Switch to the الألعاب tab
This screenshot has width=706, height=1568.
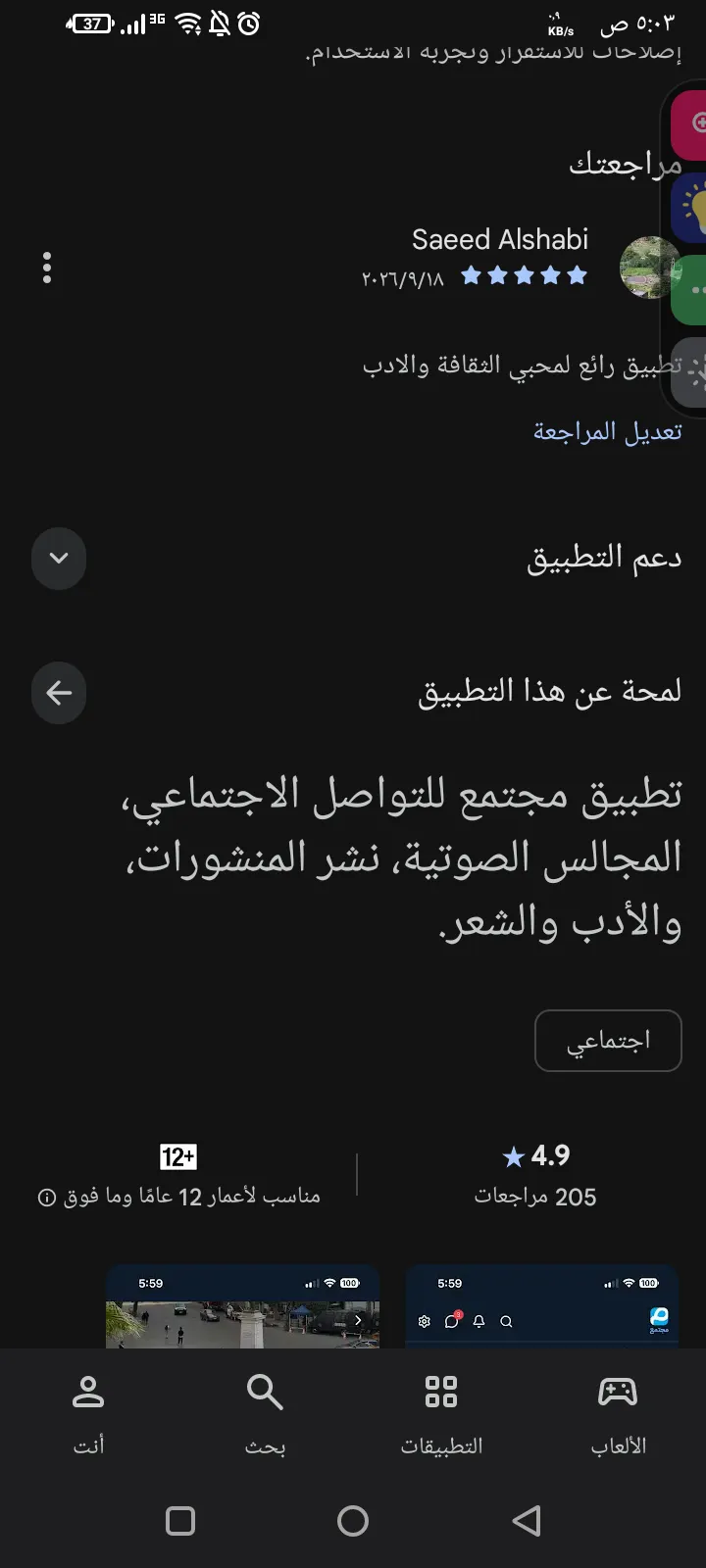[618, 1414]
